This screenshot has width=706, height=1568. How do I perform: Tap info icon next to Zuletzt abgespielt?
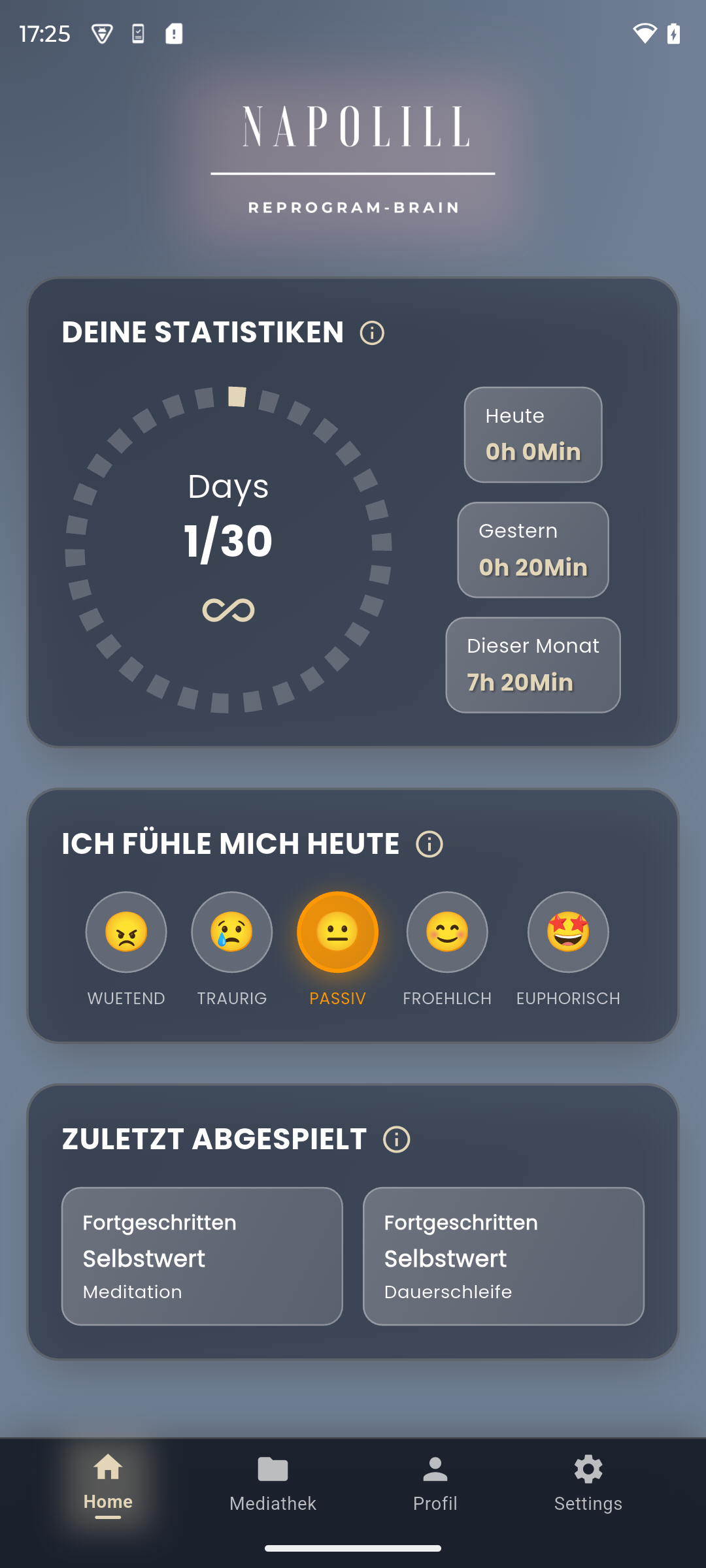396,1139
